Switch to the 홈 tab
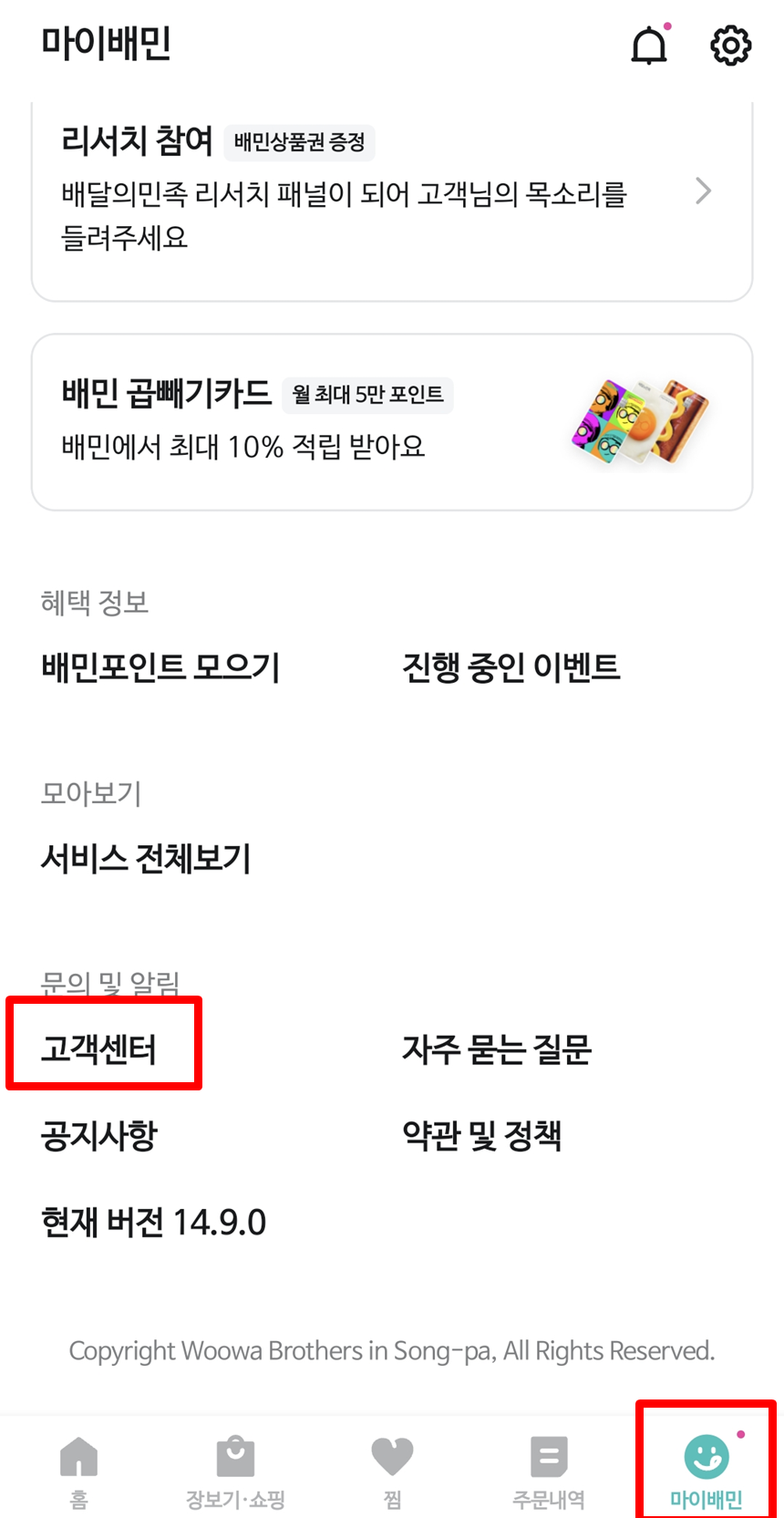The height and width of the screenshot is (1518, 784). coord(78,1468)
